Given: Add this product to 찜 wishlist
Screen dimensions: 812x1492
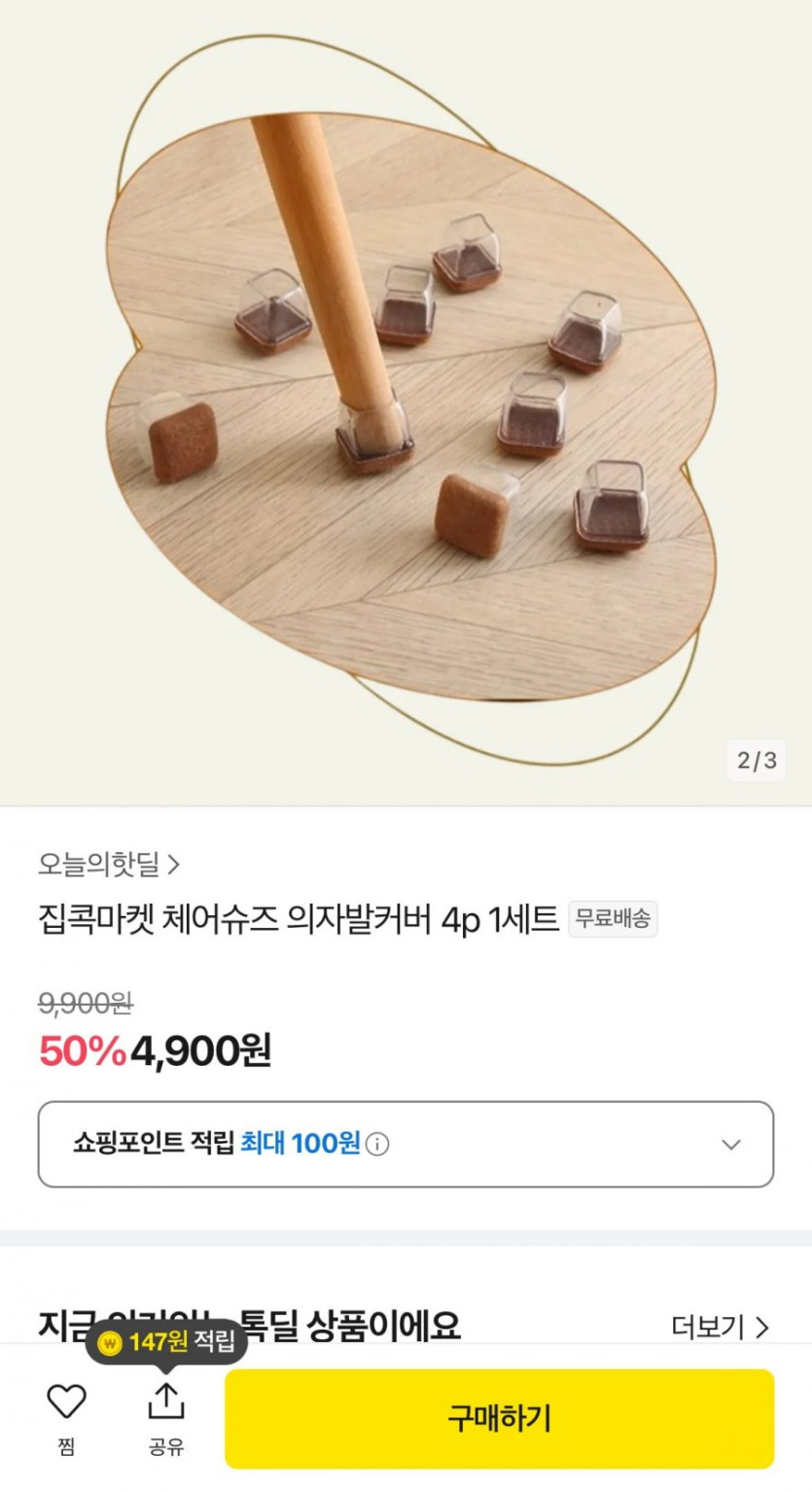Looking at the screenshot, I should (66, 1417).
